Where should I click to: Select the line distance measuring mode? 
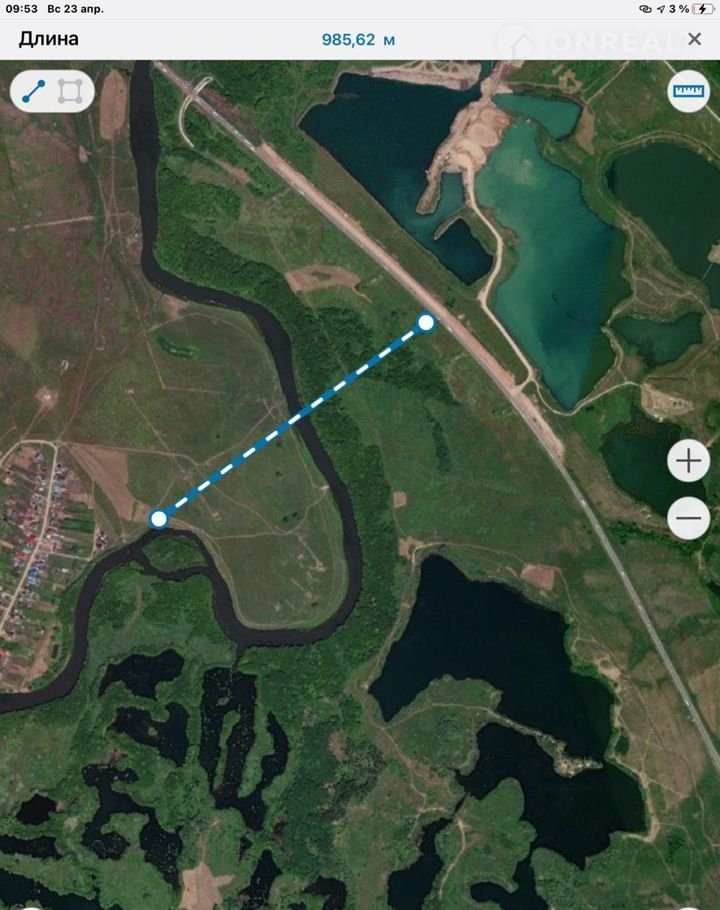(x=34, y=91)
